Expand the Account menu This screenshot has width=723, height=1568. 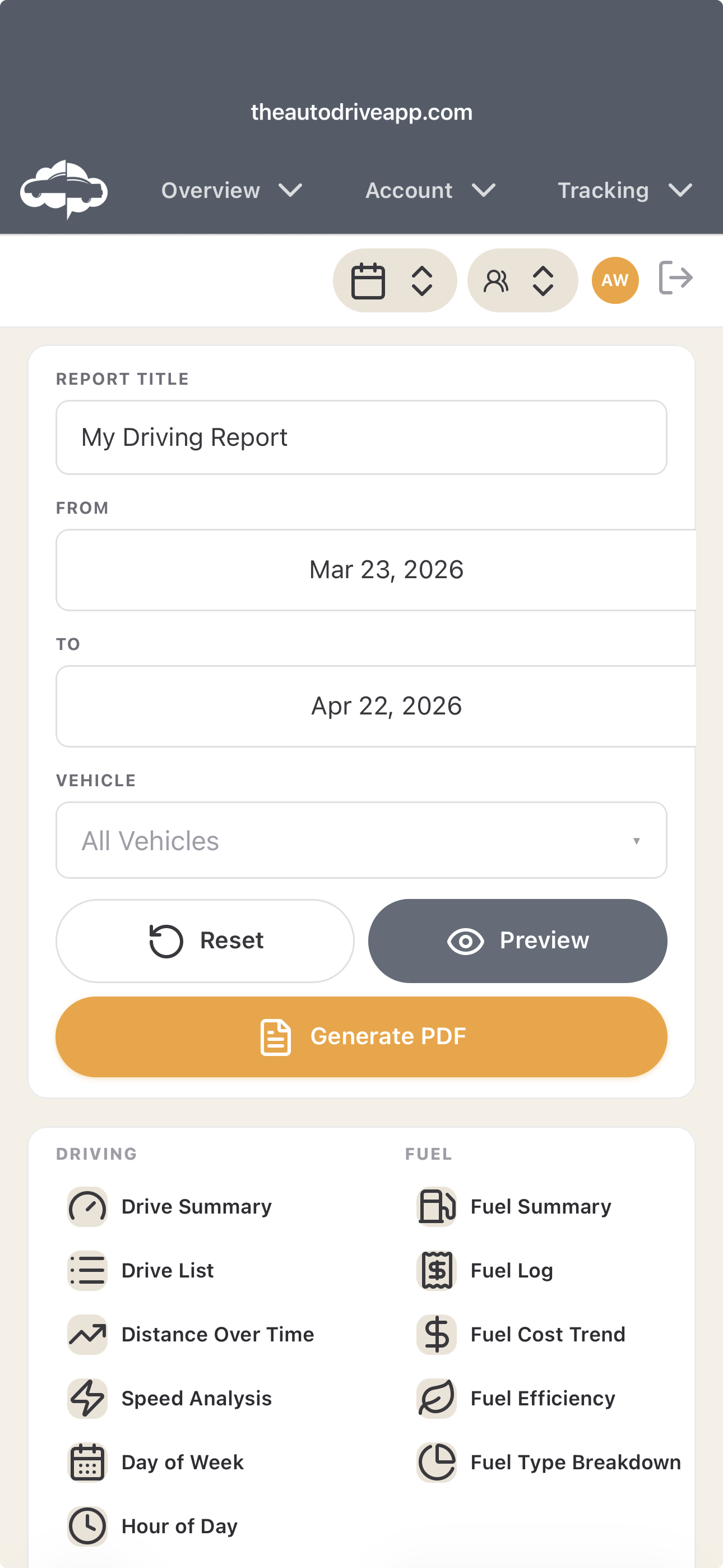pyautogui.click(x=430, y=191)
